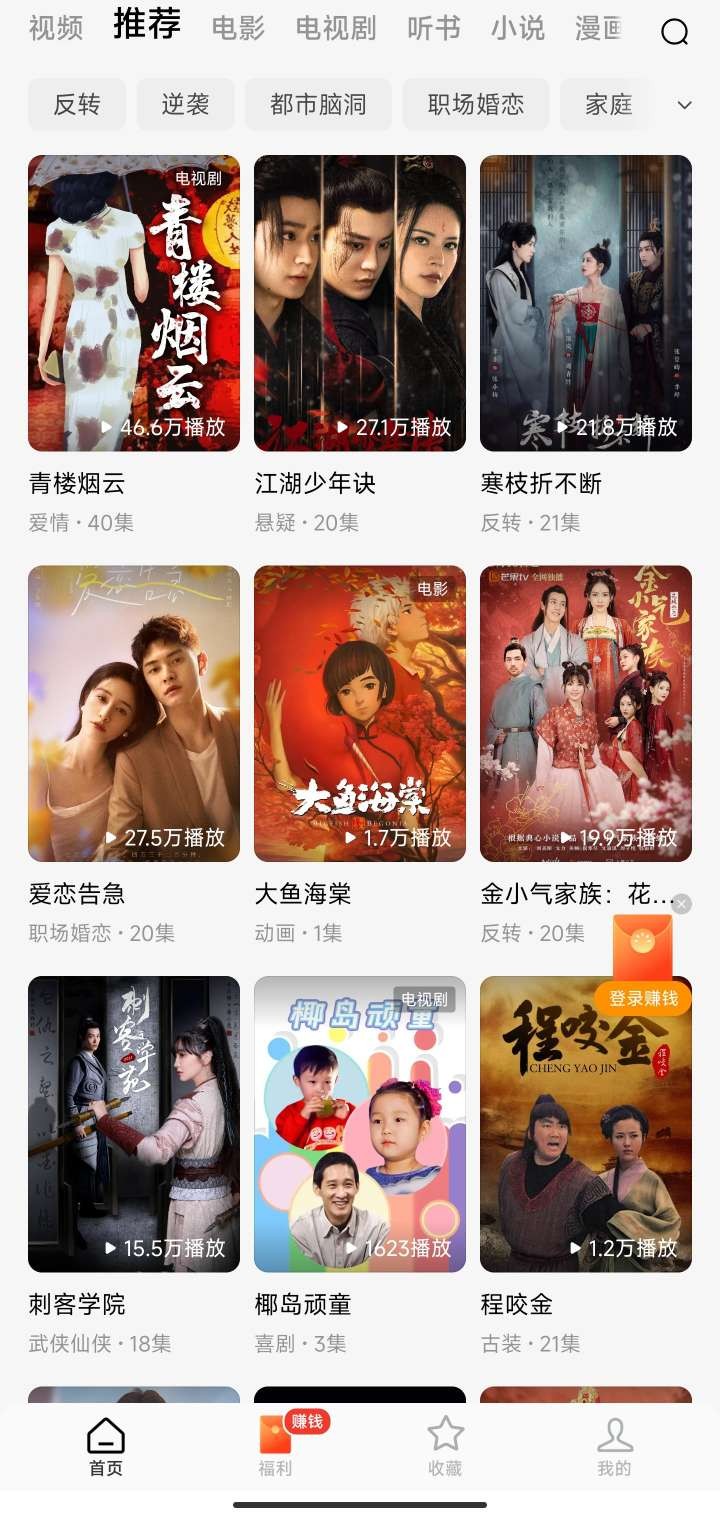
Task: Open the movie 大鱼海棠
Action: pos(360,713)
